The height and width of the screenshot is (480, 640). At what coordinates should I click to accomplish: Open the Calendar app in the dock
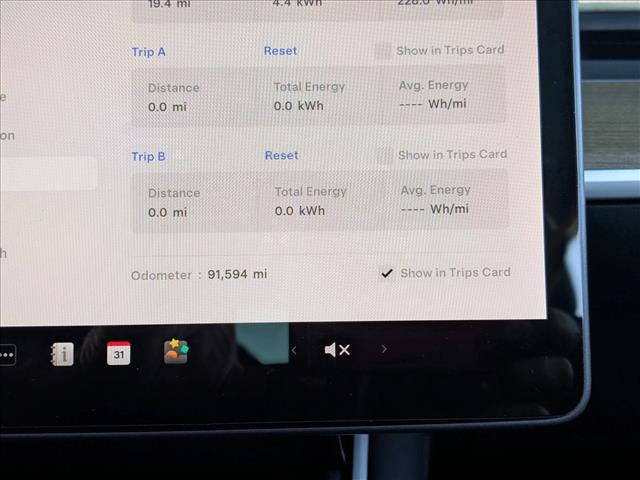[x=119, y=353]
